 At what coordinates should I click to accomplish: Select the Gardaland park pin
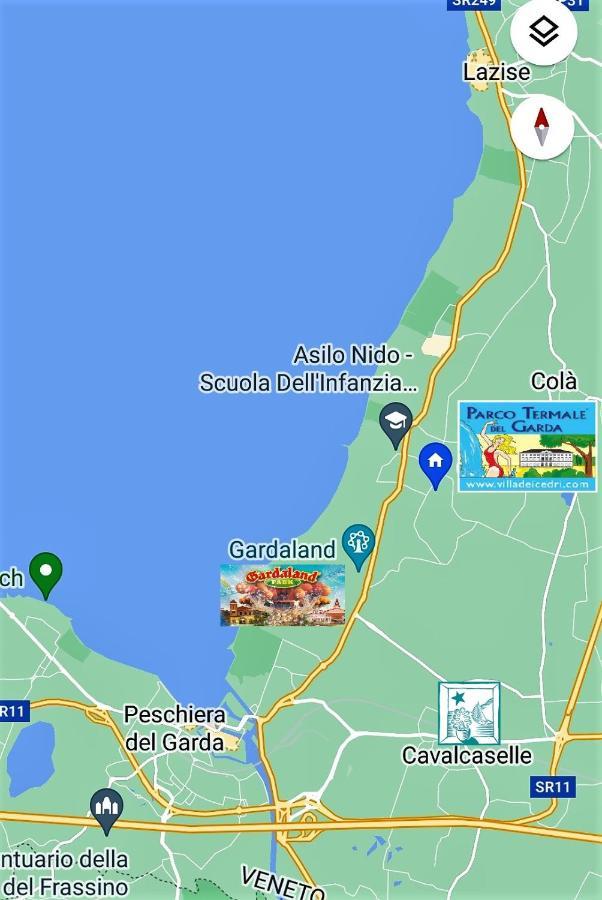click(x=358, y=544)
